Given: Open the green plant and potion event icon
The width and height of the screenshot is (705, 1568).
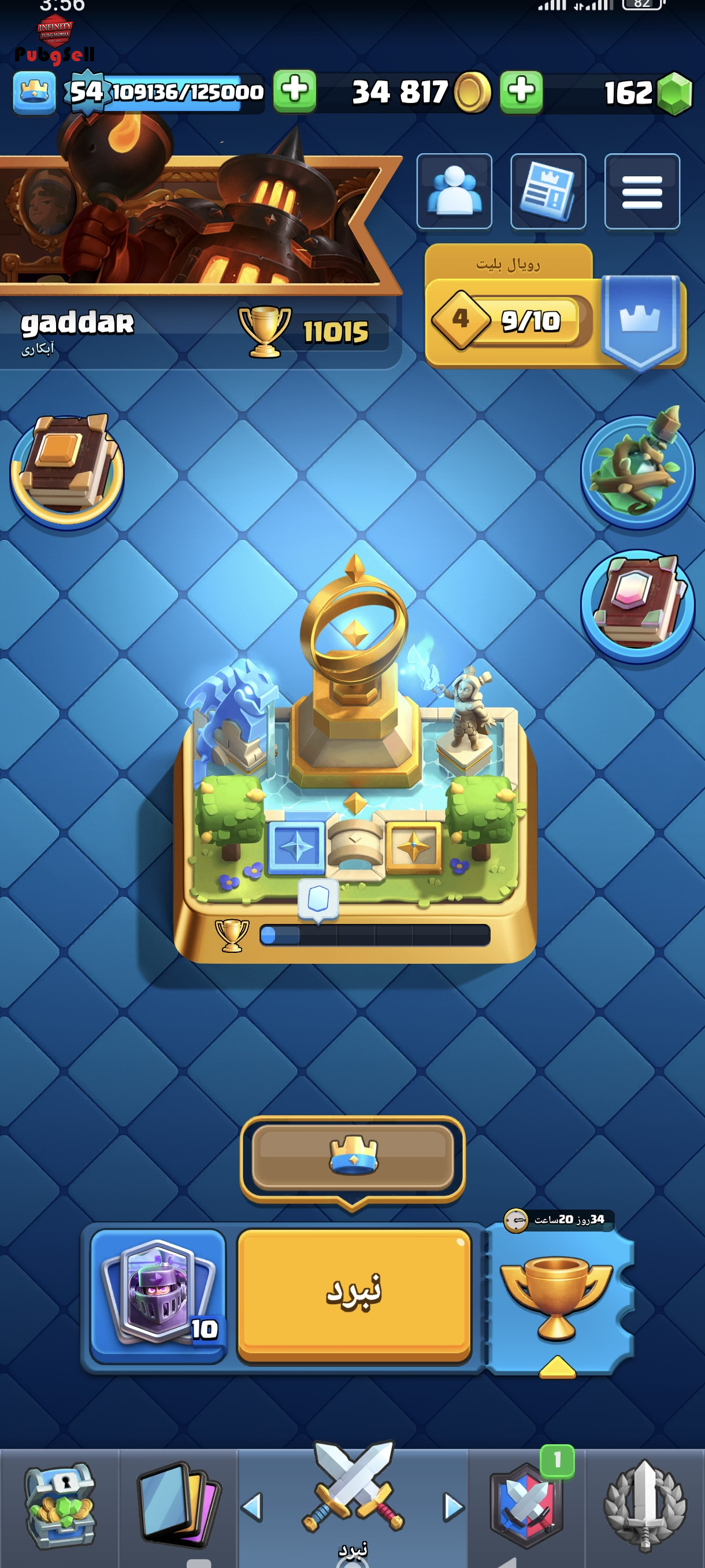Looking at the screenshot, I should [637, 468].
